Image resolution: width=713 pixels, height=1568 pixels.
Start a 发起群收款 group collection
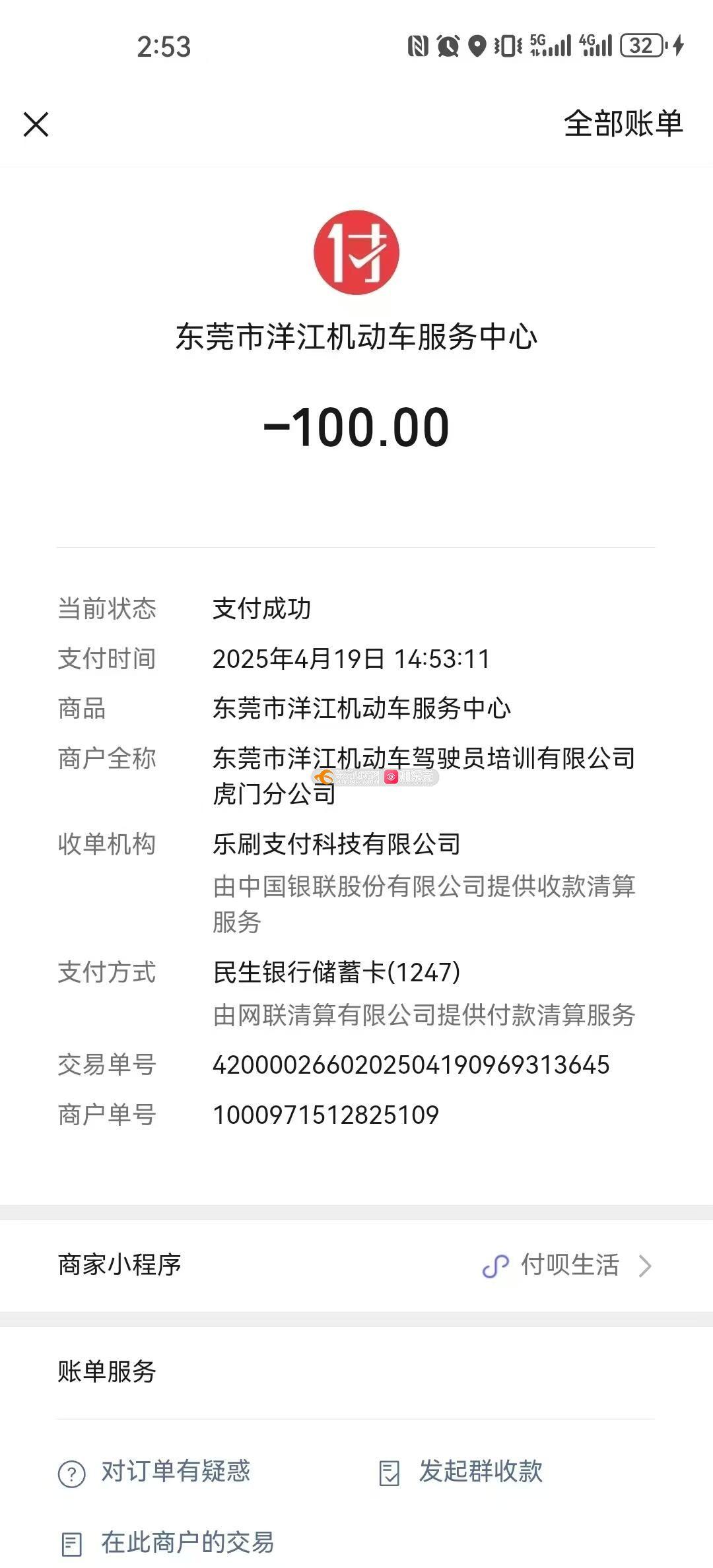(461, 1471)
